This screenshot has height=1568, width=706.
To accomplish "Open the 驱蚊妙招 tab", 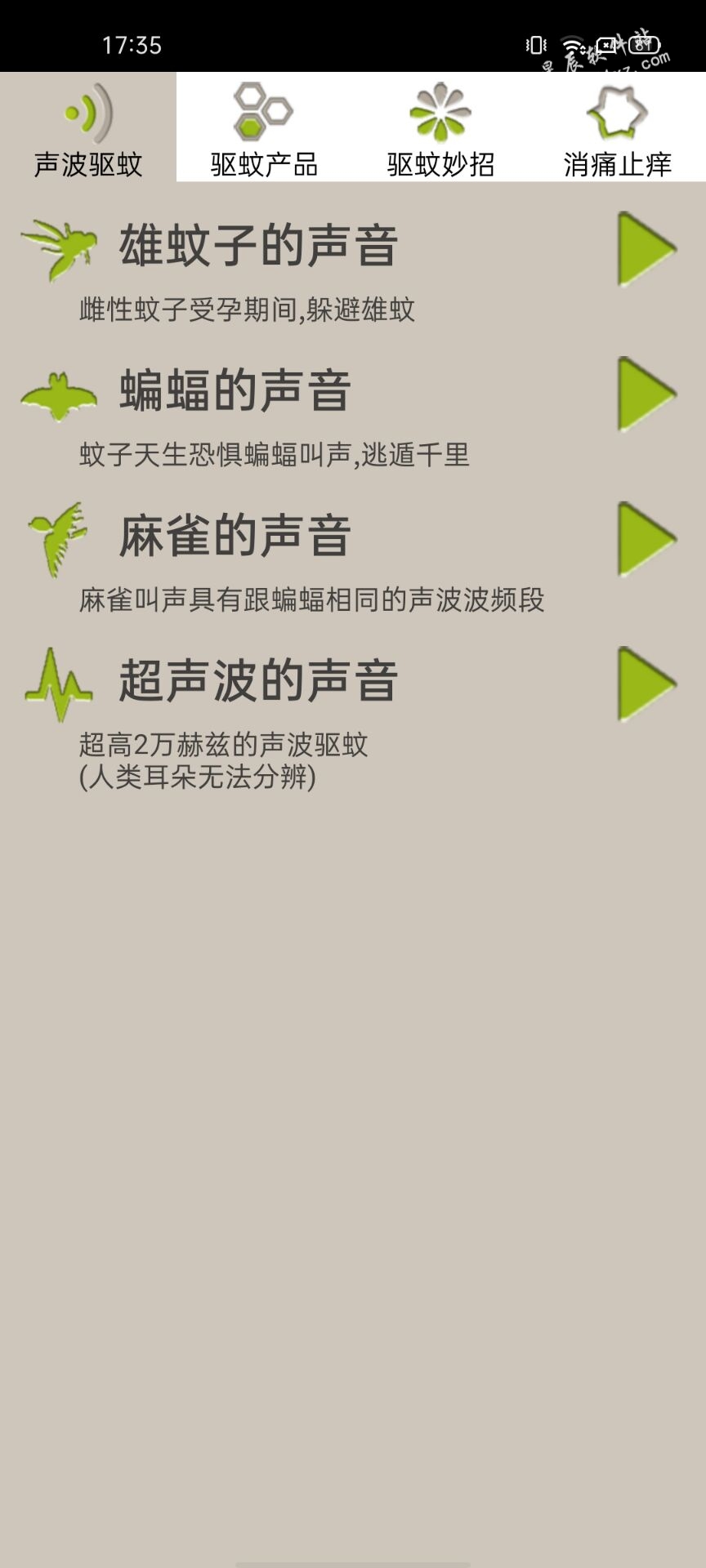I will point(440,128).
